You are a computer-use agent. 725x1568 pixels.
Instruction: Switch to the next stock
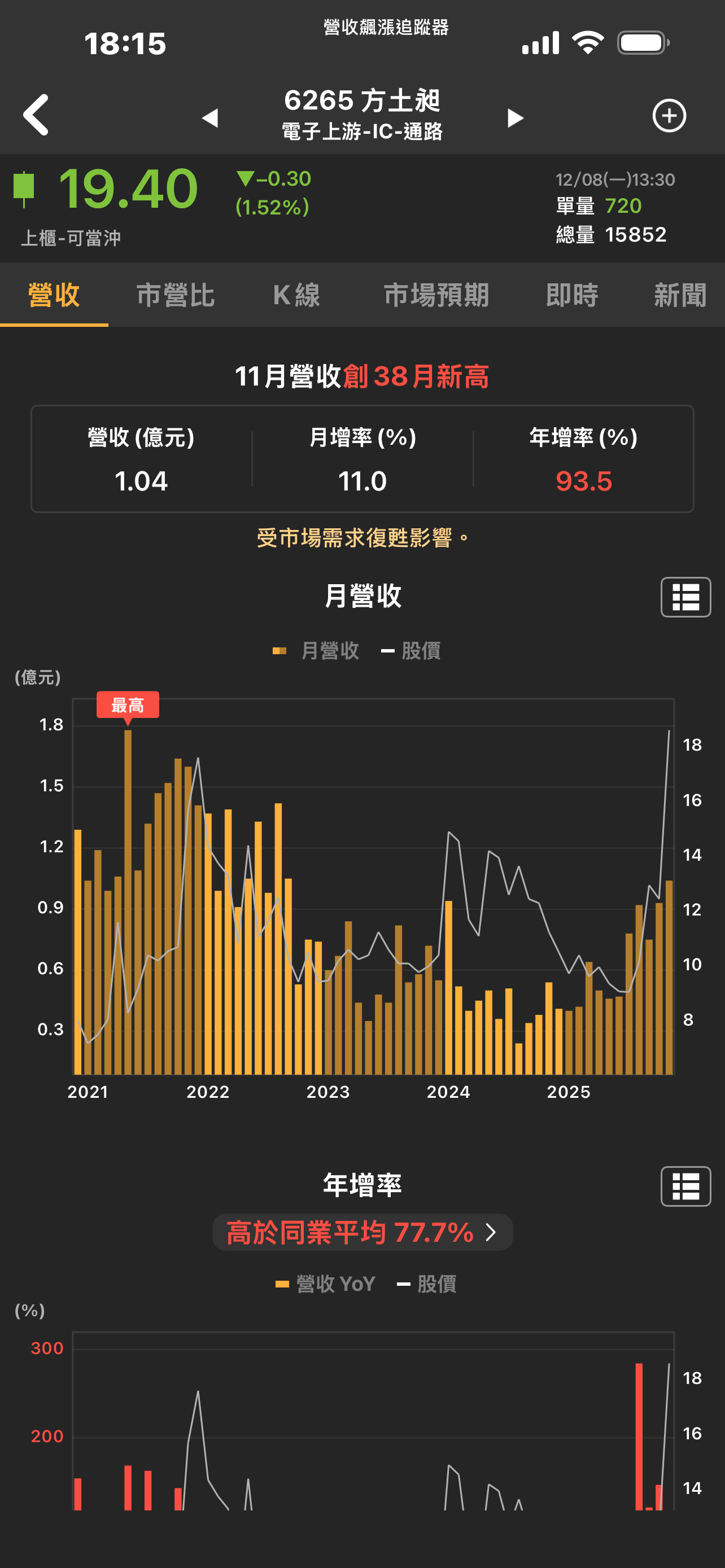[x=515, y=117]
